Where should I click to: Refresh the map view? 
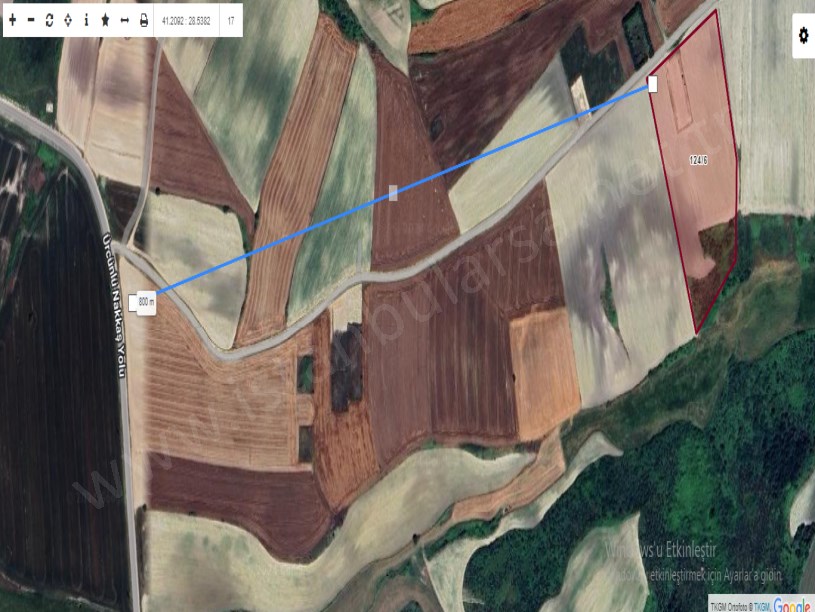click(x=49, y=20)
